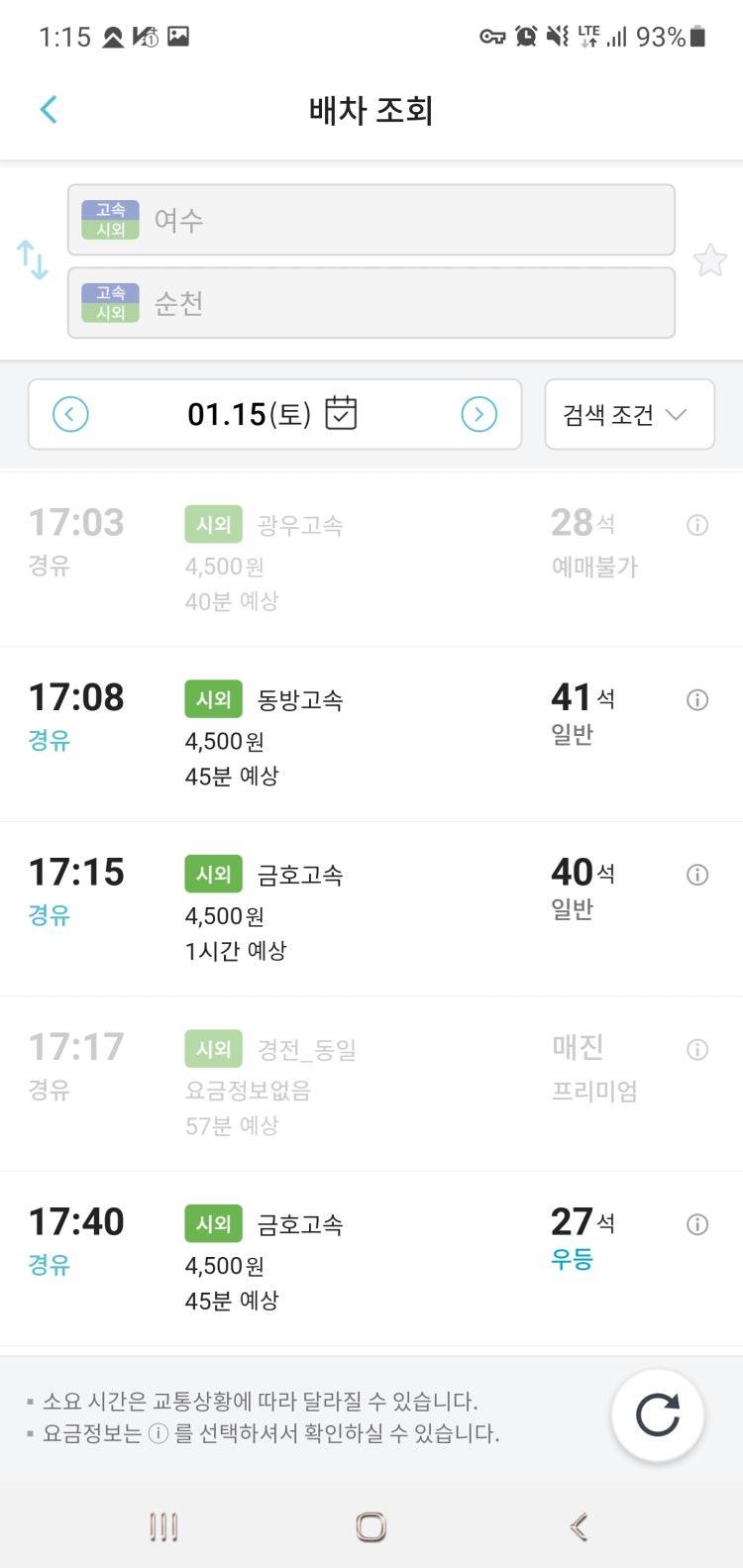Go back using the top-left arrow

[49, 109]
